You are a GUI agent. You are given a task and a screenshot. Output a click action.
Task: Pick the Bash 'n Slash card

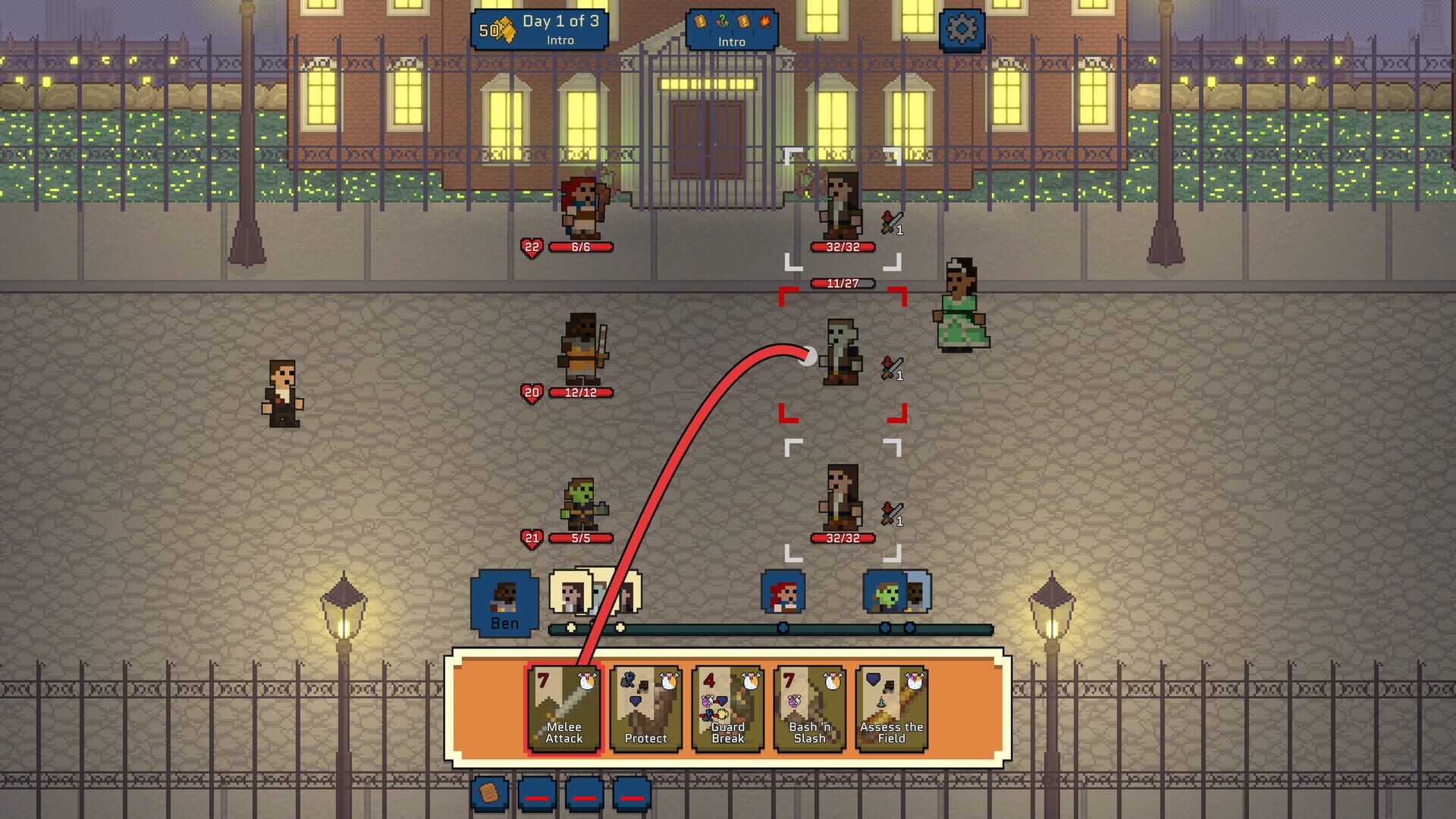[x=809, y=709]
